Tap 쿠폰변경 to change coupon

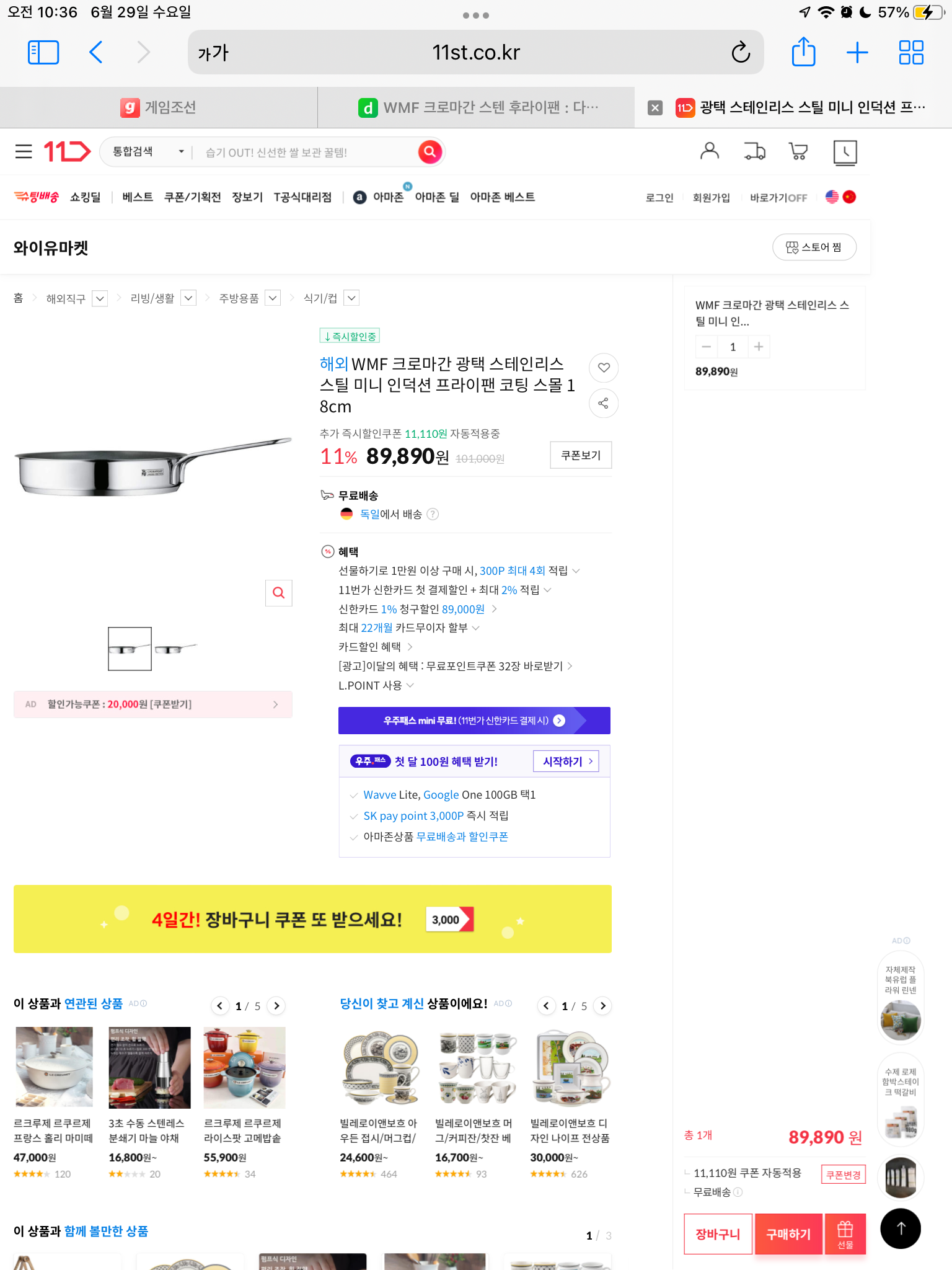pos(843,1175)
